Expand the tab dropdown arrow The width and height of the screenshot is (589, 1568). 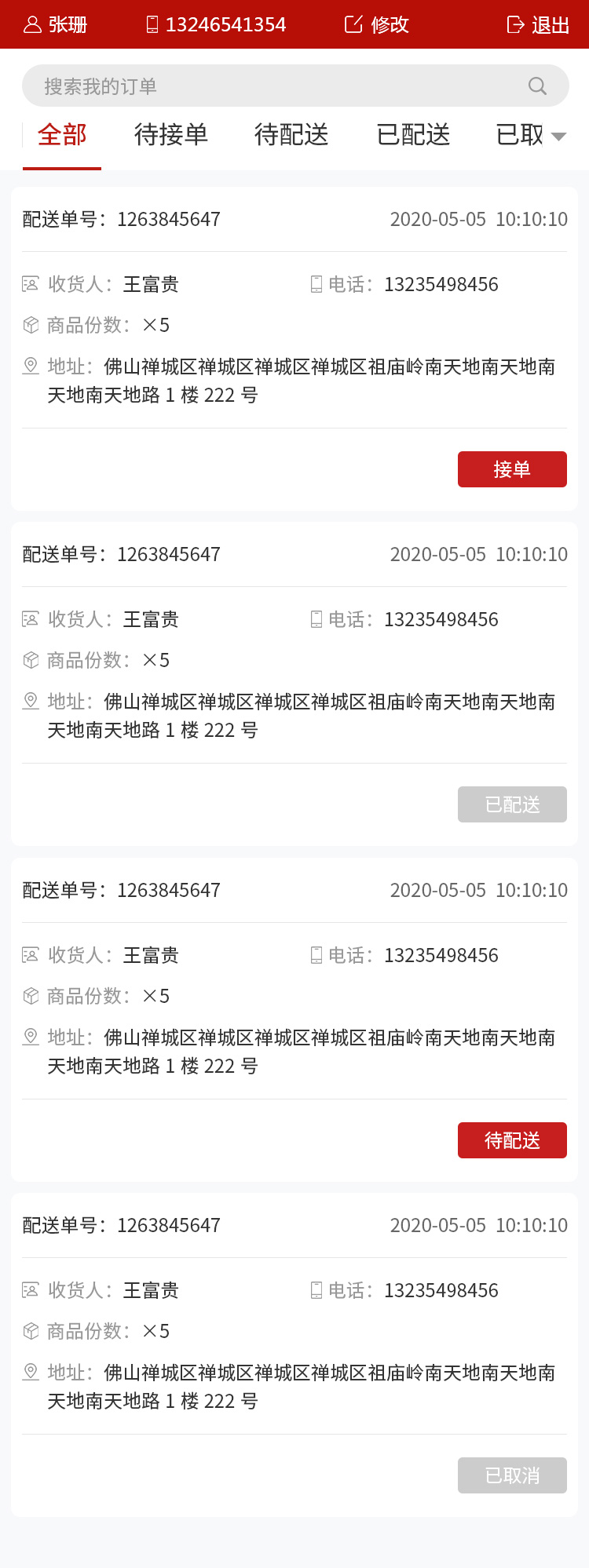point(558,137)
